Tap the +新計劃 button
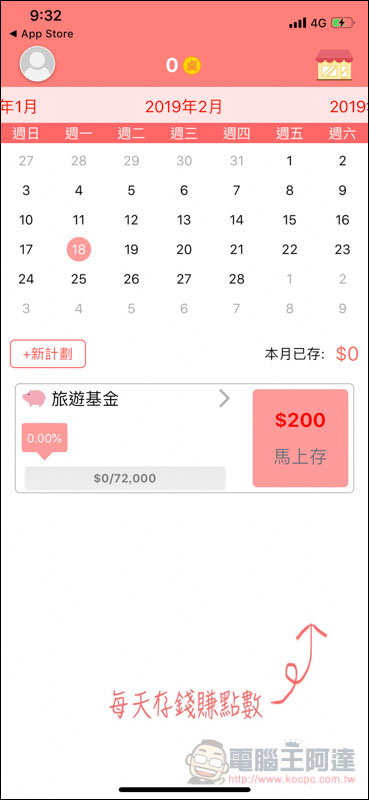Viewport: 369px width, 800px height. 48,354
